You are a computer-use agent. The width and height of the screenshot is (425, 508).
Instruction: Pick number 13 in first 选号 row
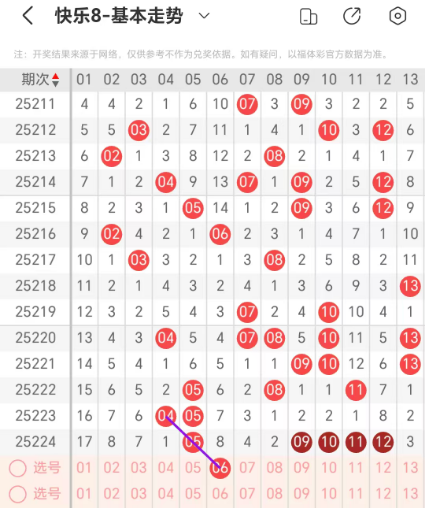[410, 468]
